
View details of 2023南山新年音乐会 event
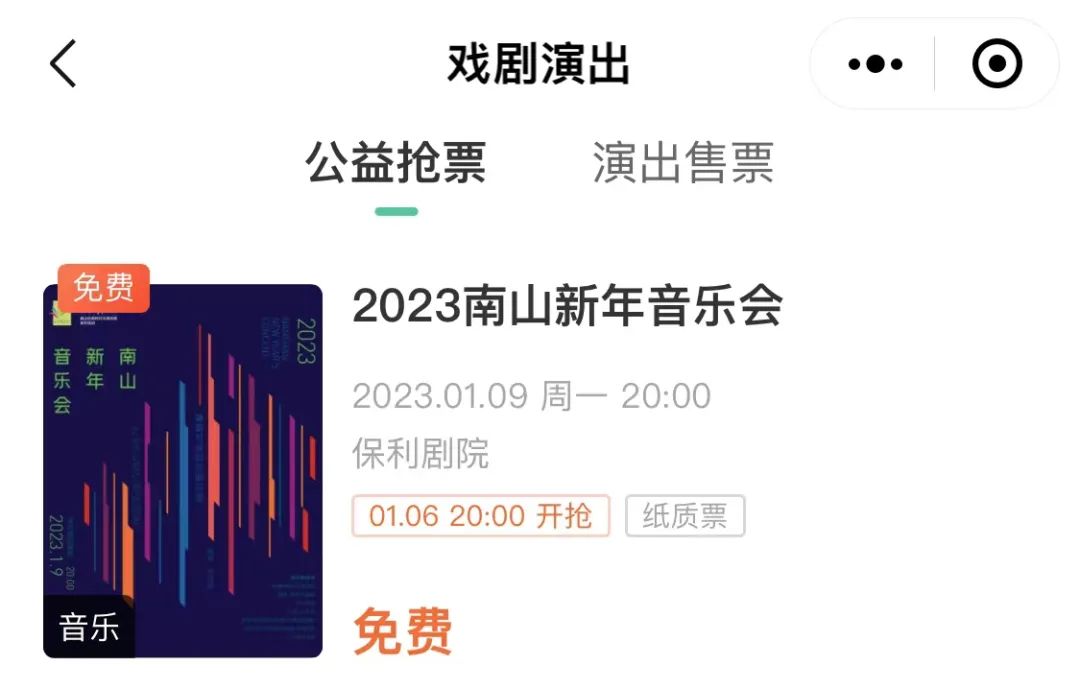coord(567,307)
